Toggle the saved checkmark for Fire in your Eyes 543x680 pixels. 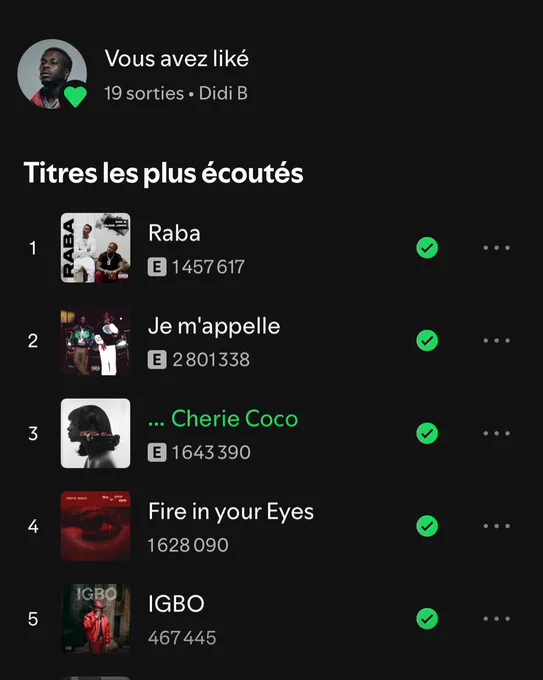[427, 526]
